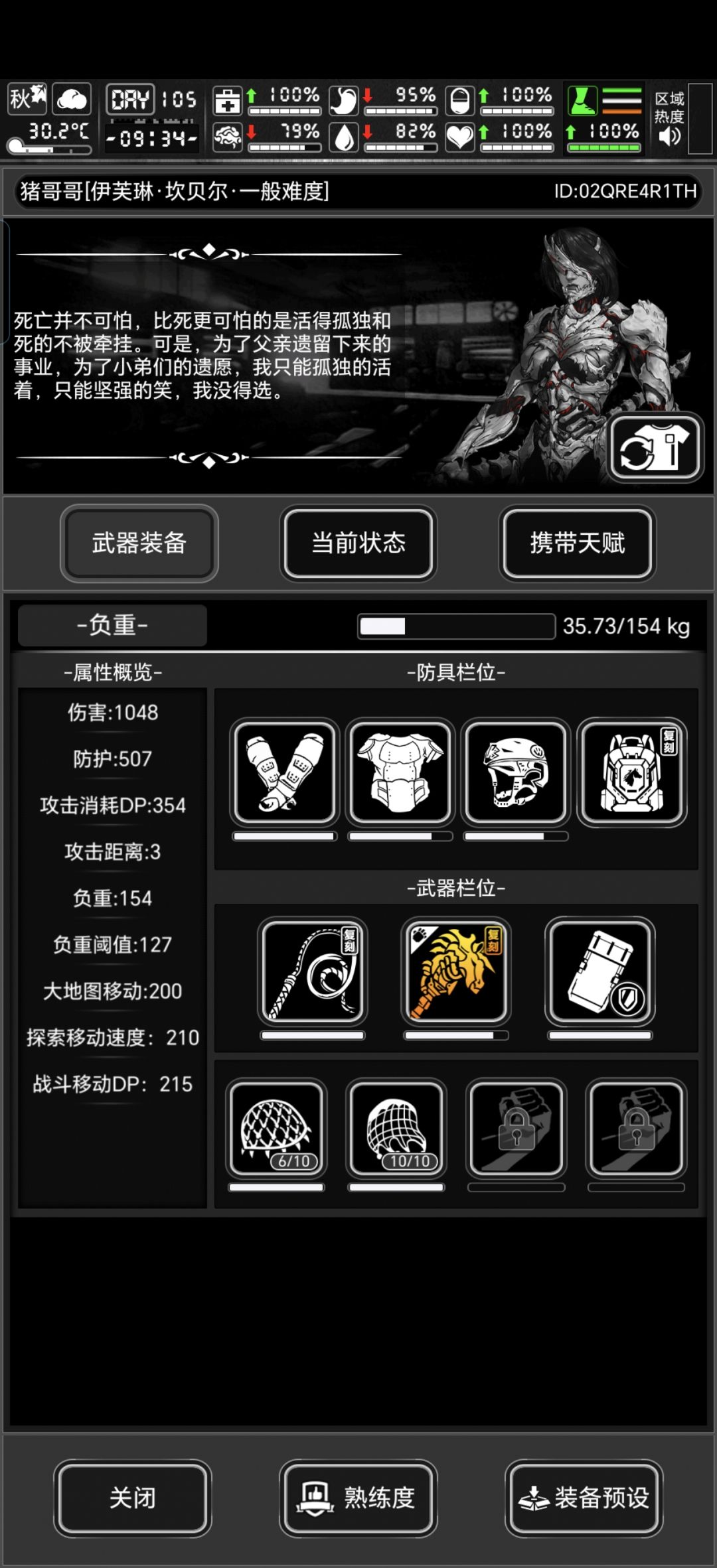Open the 熟练度 proficiency screen

(x=358, y=1498)
